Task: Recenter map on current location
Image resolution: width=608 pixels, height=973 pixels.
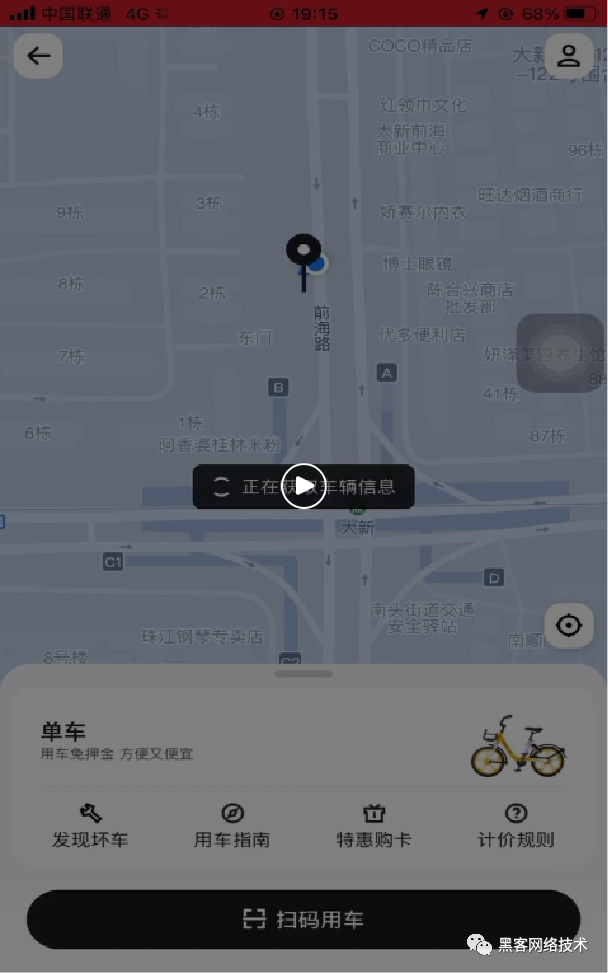Action: click(x=568, y=626)
